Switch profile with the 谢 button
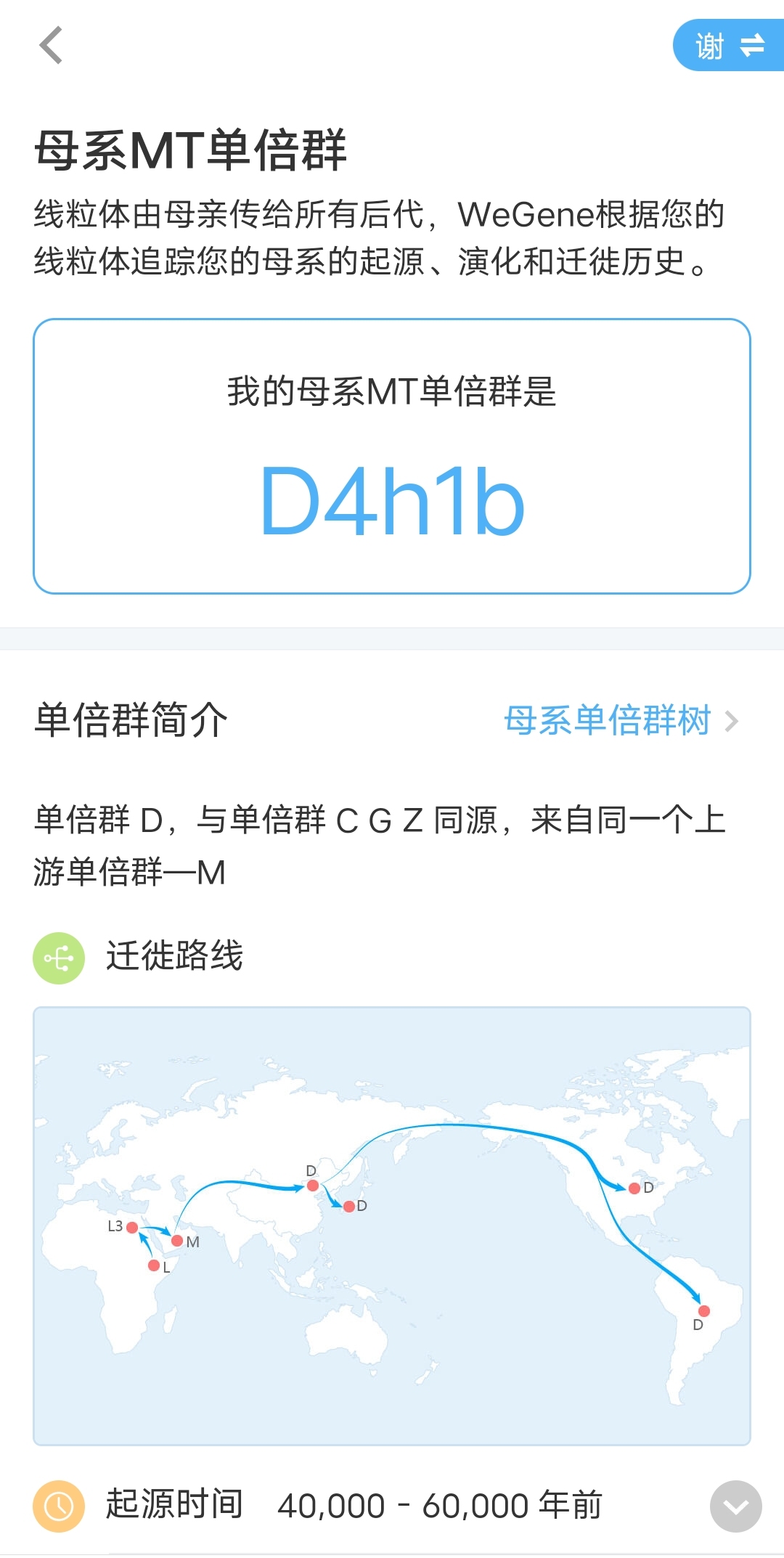 pos(729,45)
